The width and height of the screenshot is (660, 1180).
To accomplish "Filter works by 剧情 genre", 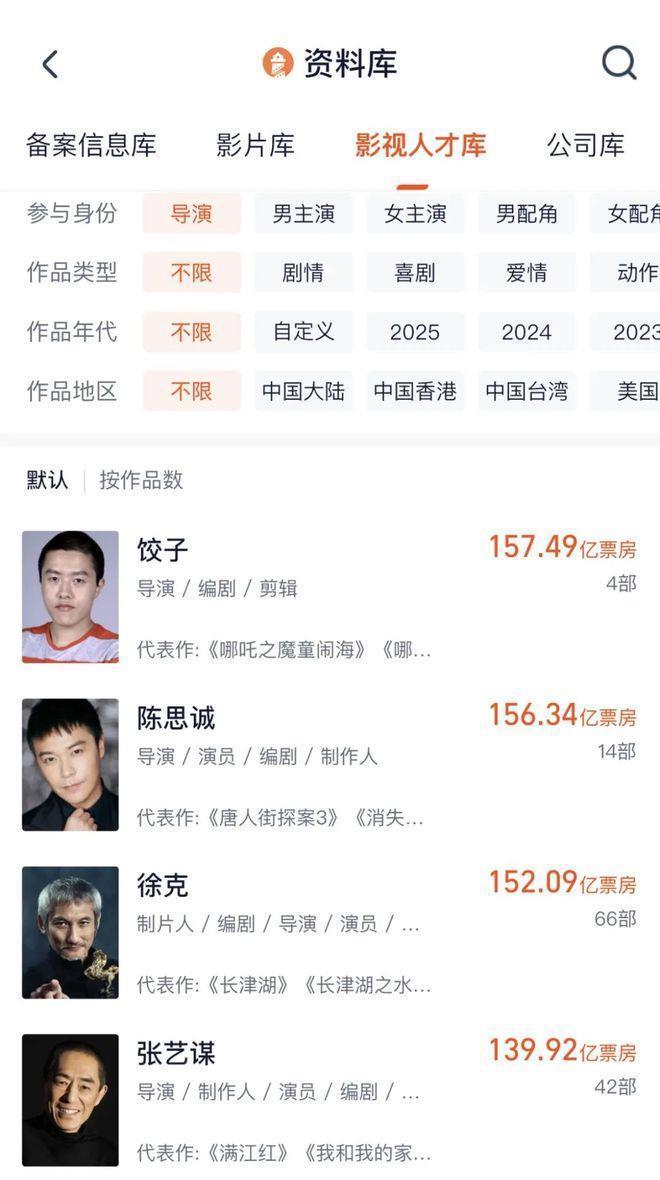I will [303, 273].
